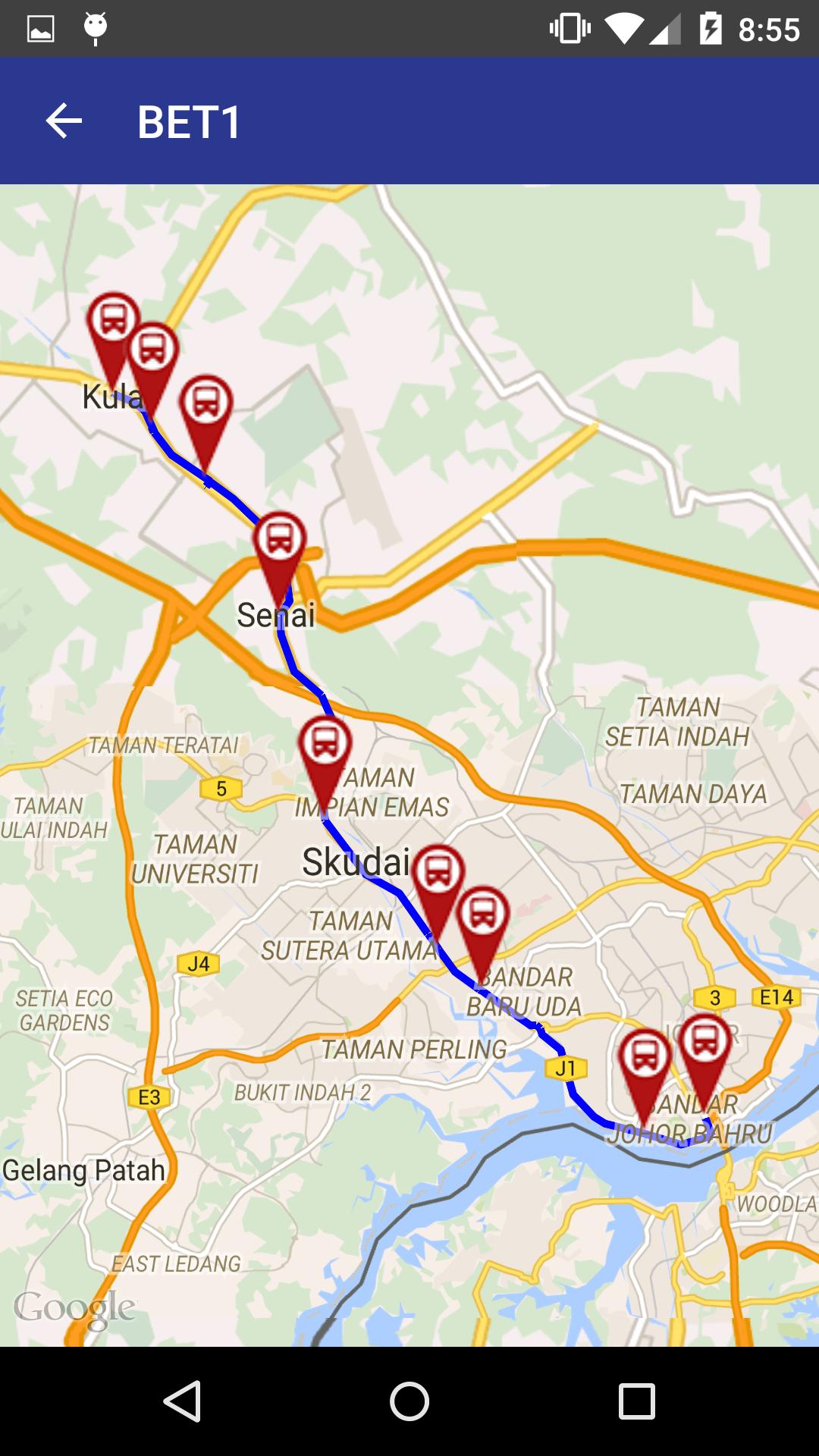Tap the leftmost bus marker in Johor Bahru

645,1054
